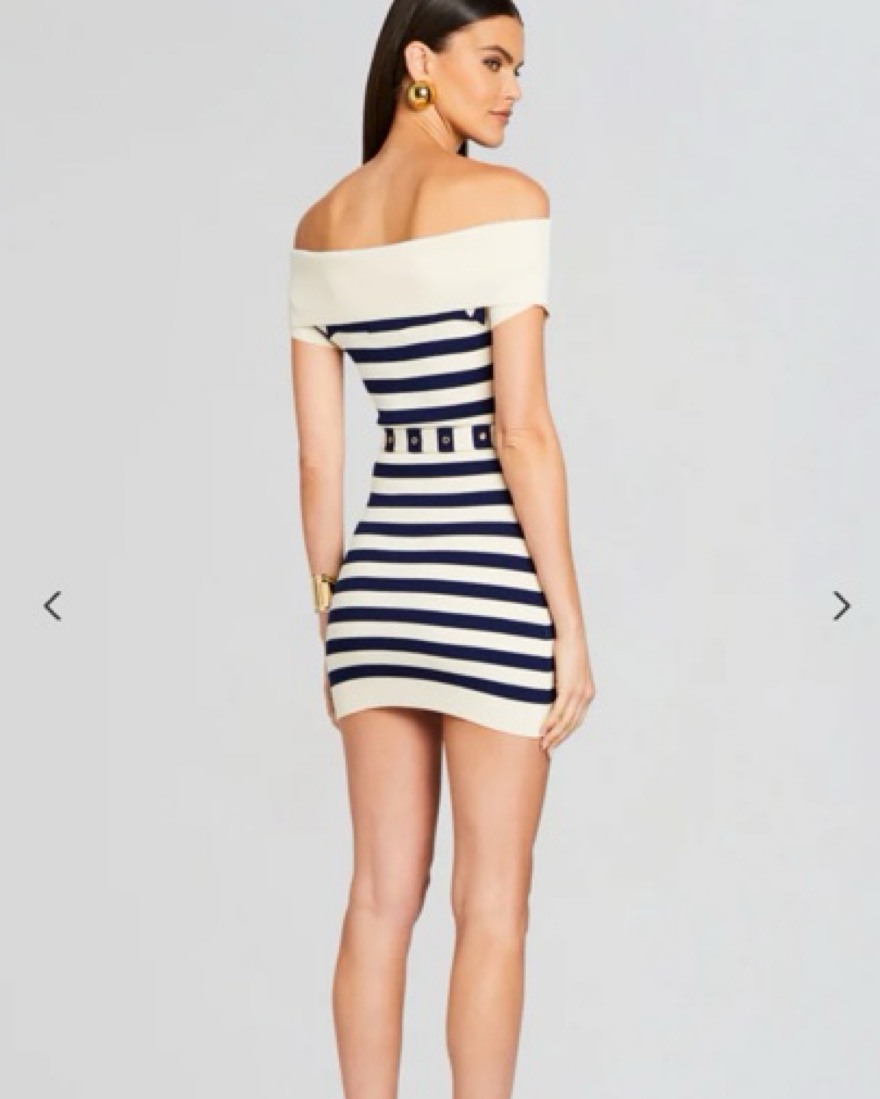Go to the previous product photo
The width and height of the screenshot is (880, 1099).
52,606
